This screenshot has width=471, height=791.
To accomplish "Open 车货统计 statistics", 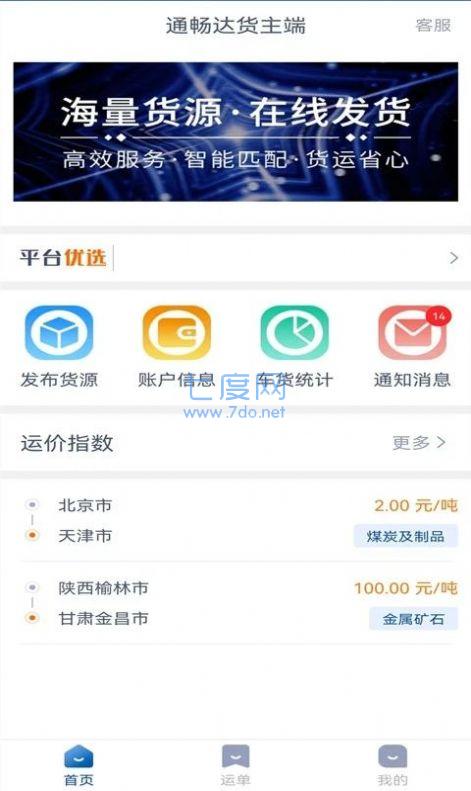I will coord(295,347).
